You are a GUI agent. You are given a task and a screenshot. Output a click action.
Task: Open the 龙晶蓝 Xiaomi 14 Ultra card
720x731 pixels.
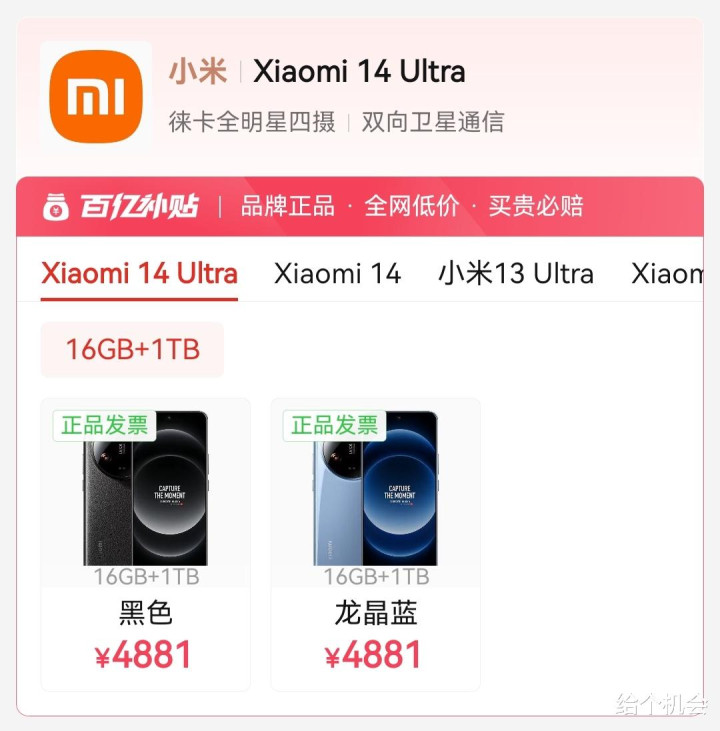coord(375,543)
